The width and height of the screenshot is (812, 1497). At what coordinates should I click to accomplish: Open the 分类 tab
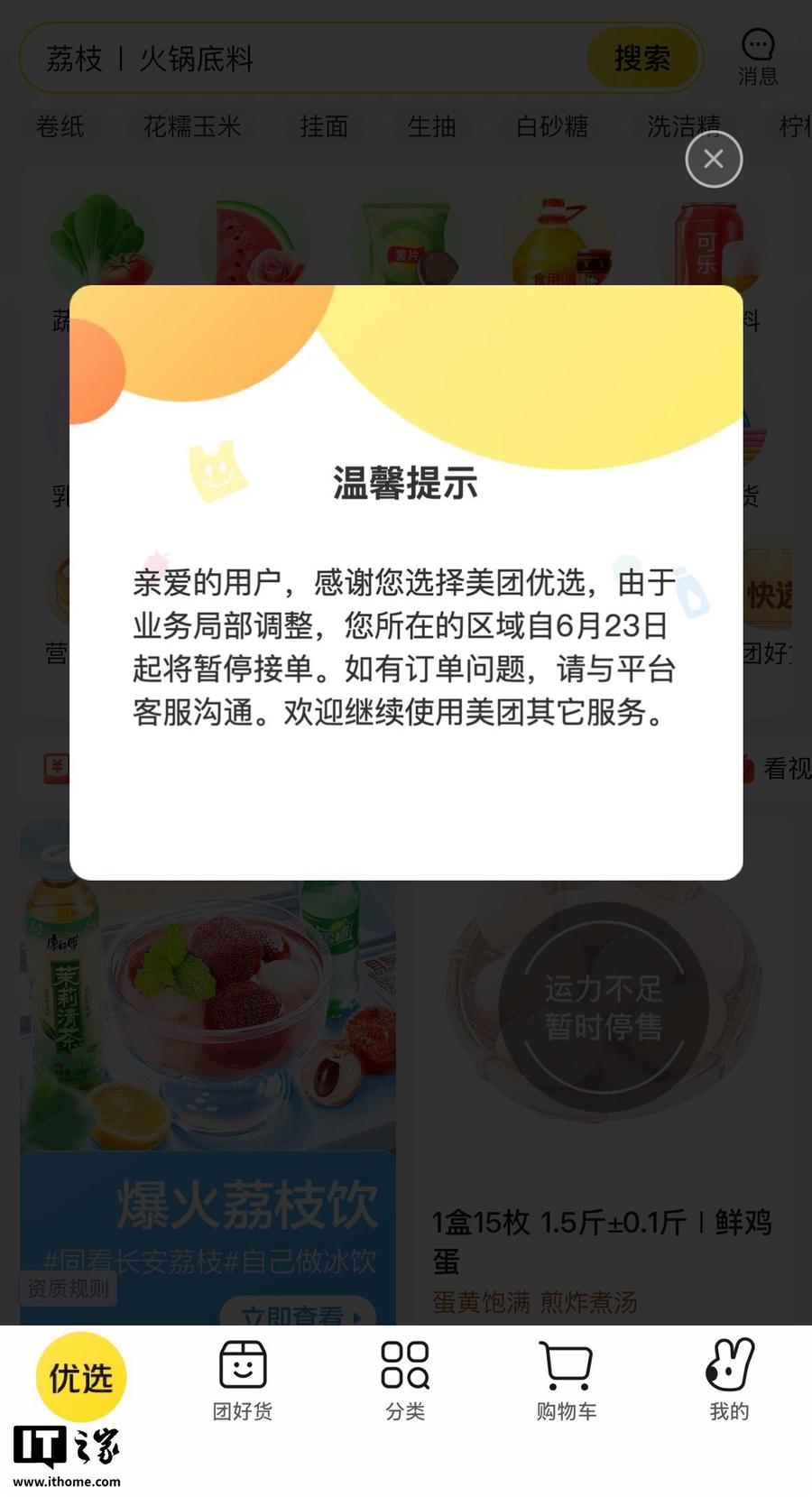coord(405,1380)
